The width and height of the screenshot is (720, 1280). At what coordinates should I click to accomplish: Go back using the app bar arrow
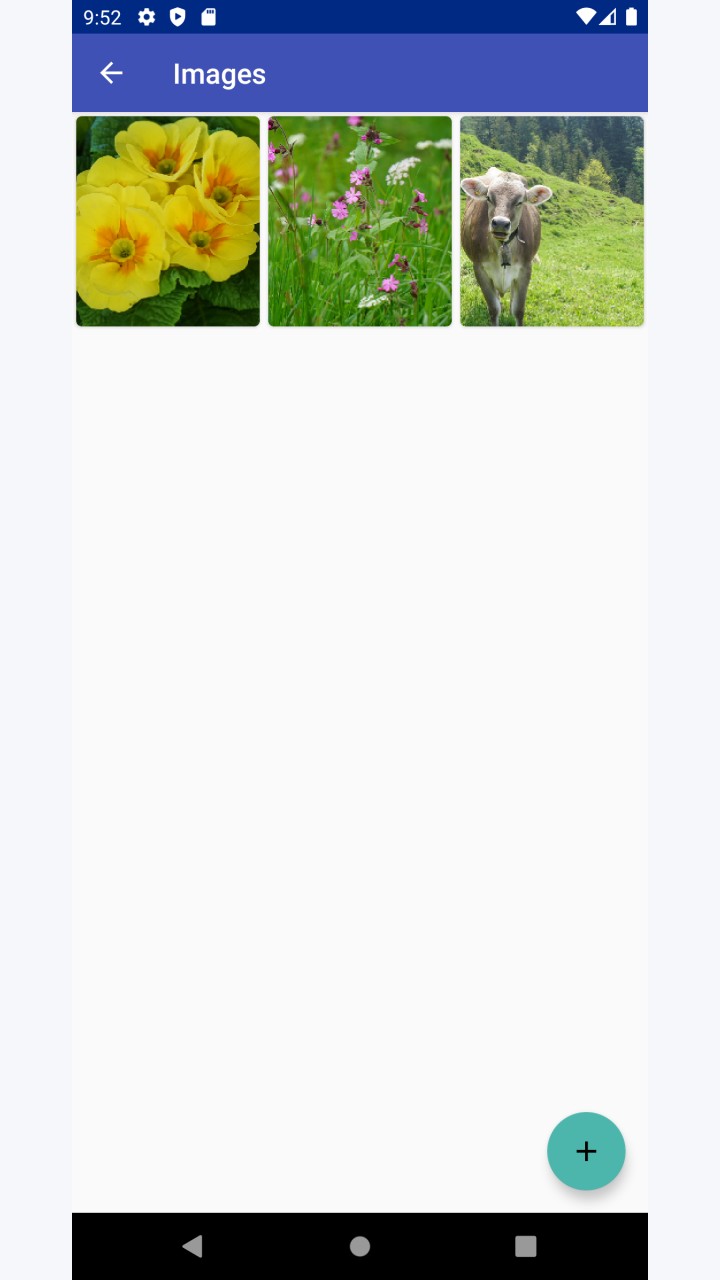tap(111, 73)
